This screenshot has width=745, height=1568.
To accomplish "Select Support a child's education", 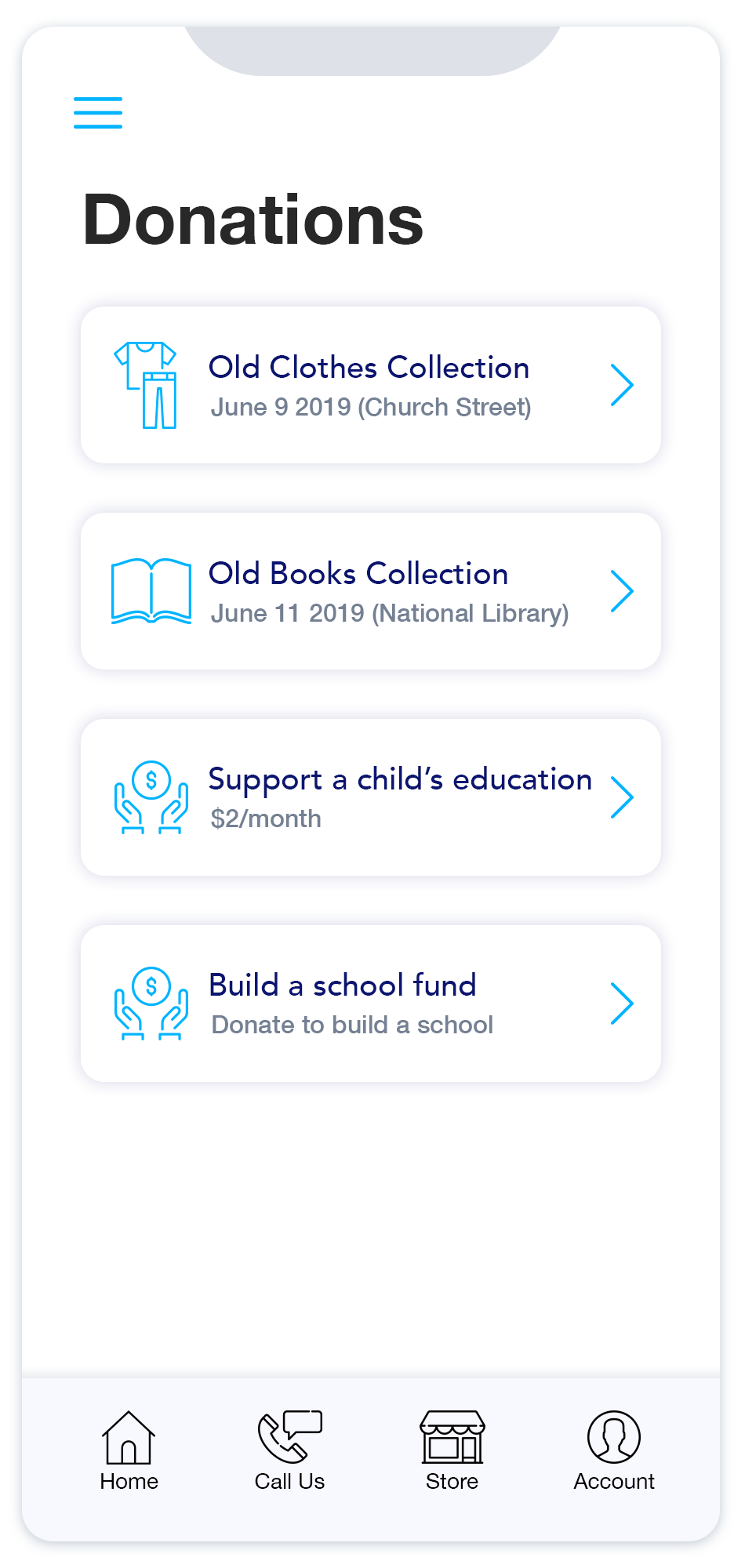I will click(x=370, y=797).
